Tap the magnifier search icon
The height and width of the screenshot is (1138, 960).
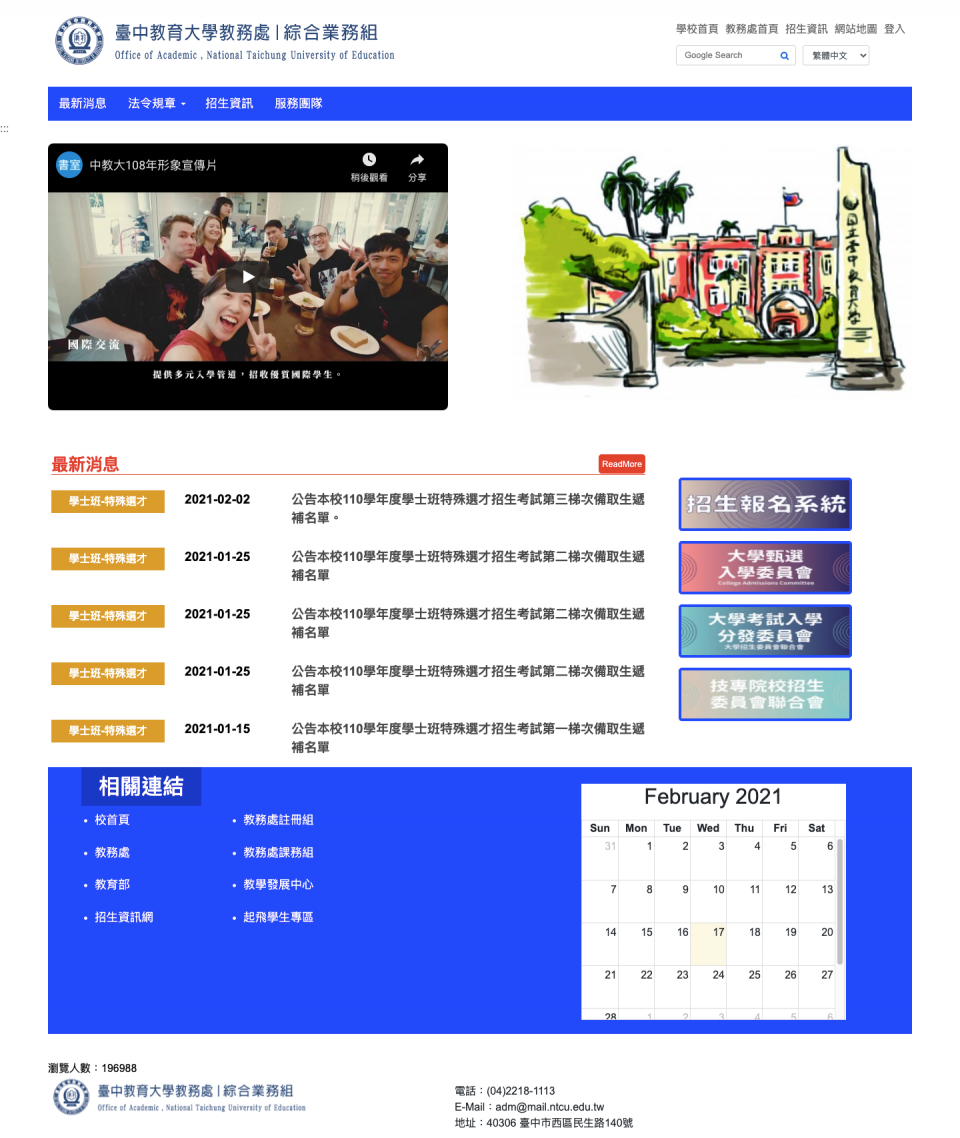pos(785,56)
